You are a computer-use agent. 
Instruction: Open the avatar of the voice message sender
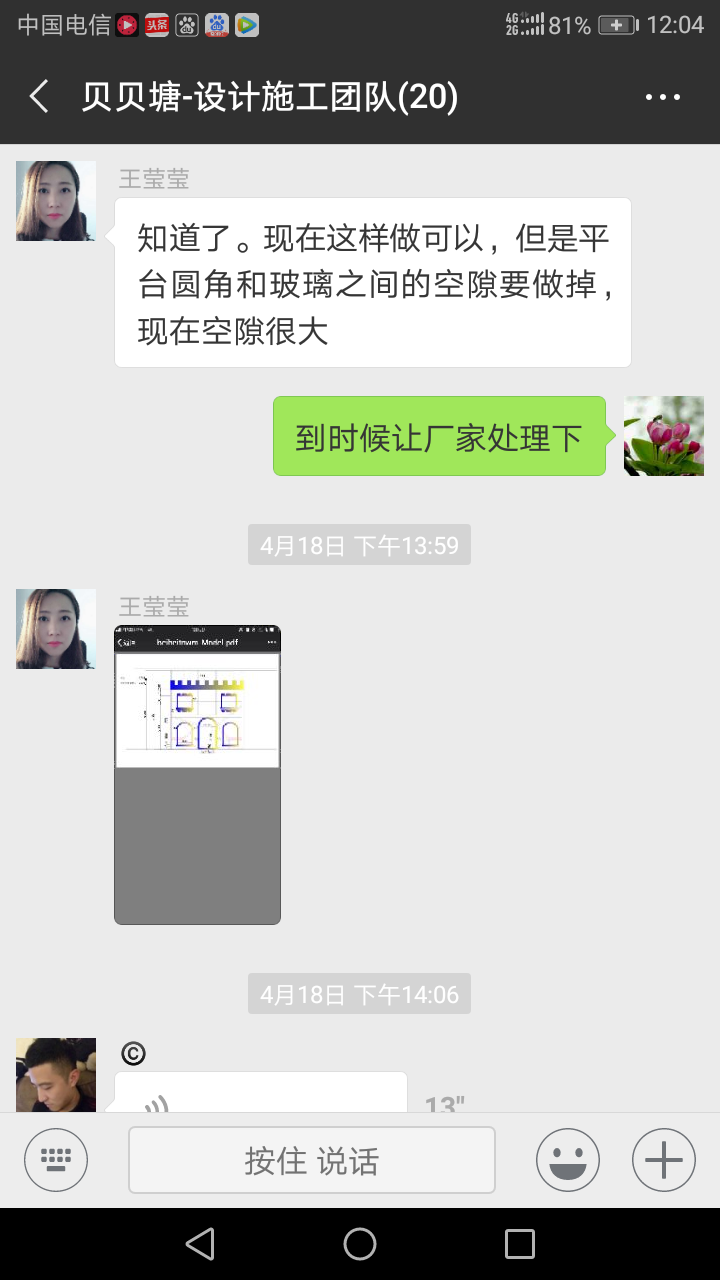click(56, 1076)
